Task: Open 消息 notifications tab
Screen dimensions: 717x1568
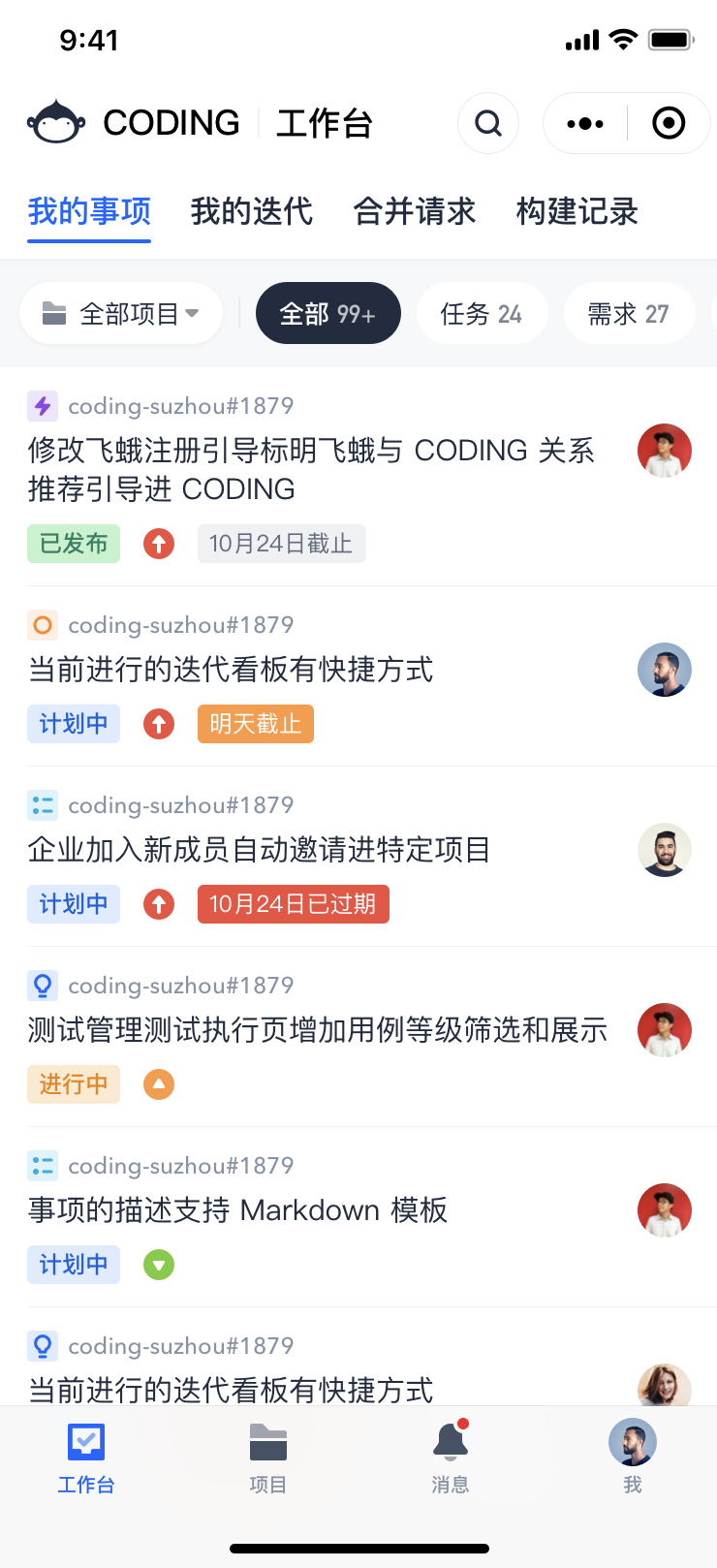Action: [451, 1458]
